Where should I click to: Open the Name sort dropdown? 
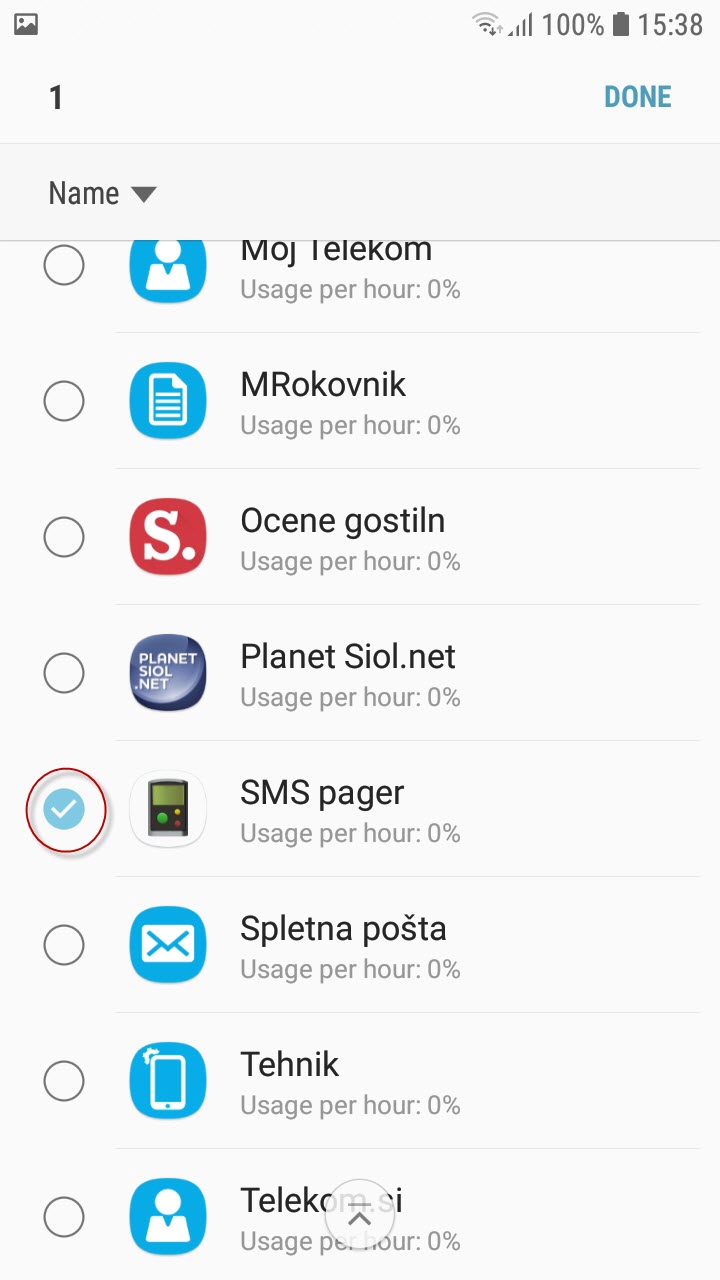click(102, 193)
